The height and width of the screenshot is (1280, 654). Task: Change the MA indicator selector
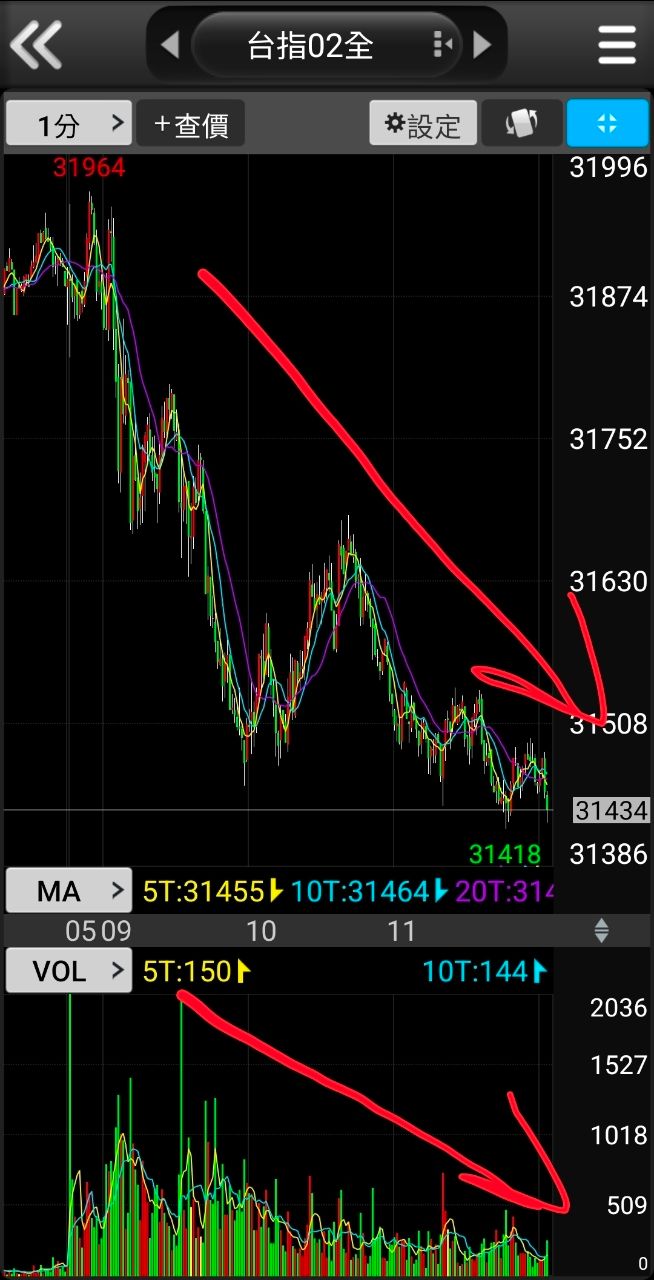pos(69,890)
